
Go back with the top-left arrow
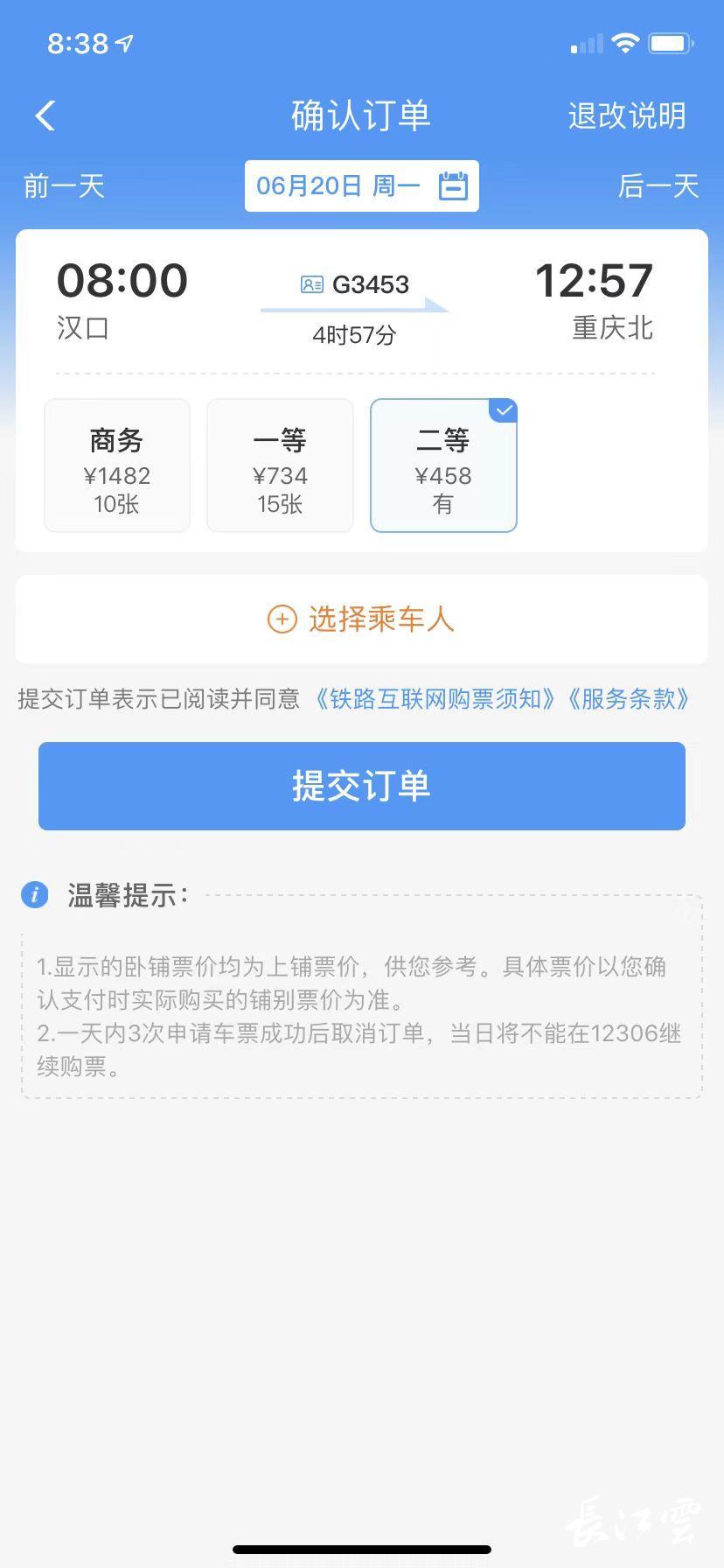point(45,115)
